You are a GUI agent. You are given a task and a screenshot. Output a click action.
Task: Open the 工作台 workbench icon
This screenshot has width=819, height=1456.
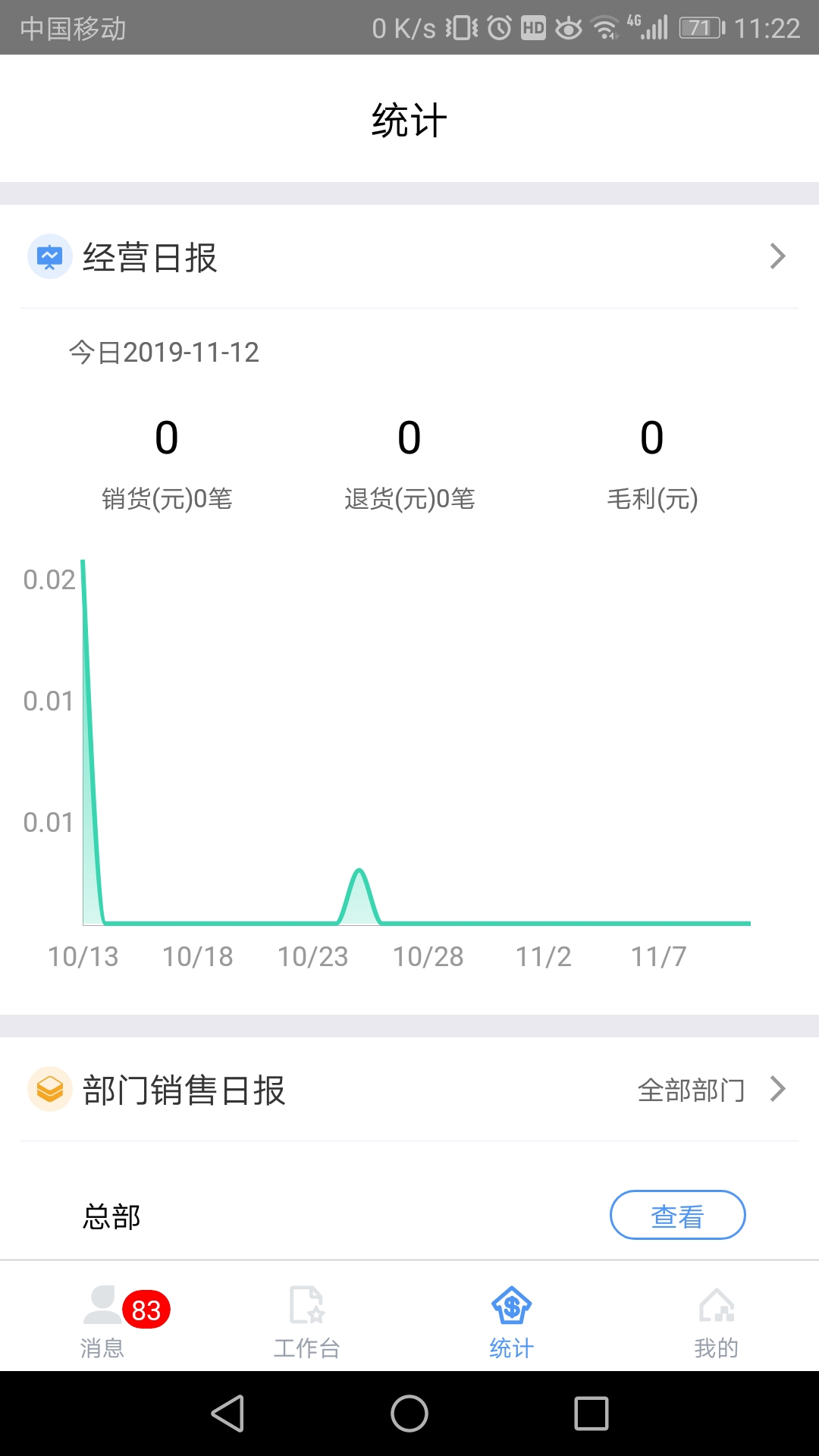coord(306,1304)
